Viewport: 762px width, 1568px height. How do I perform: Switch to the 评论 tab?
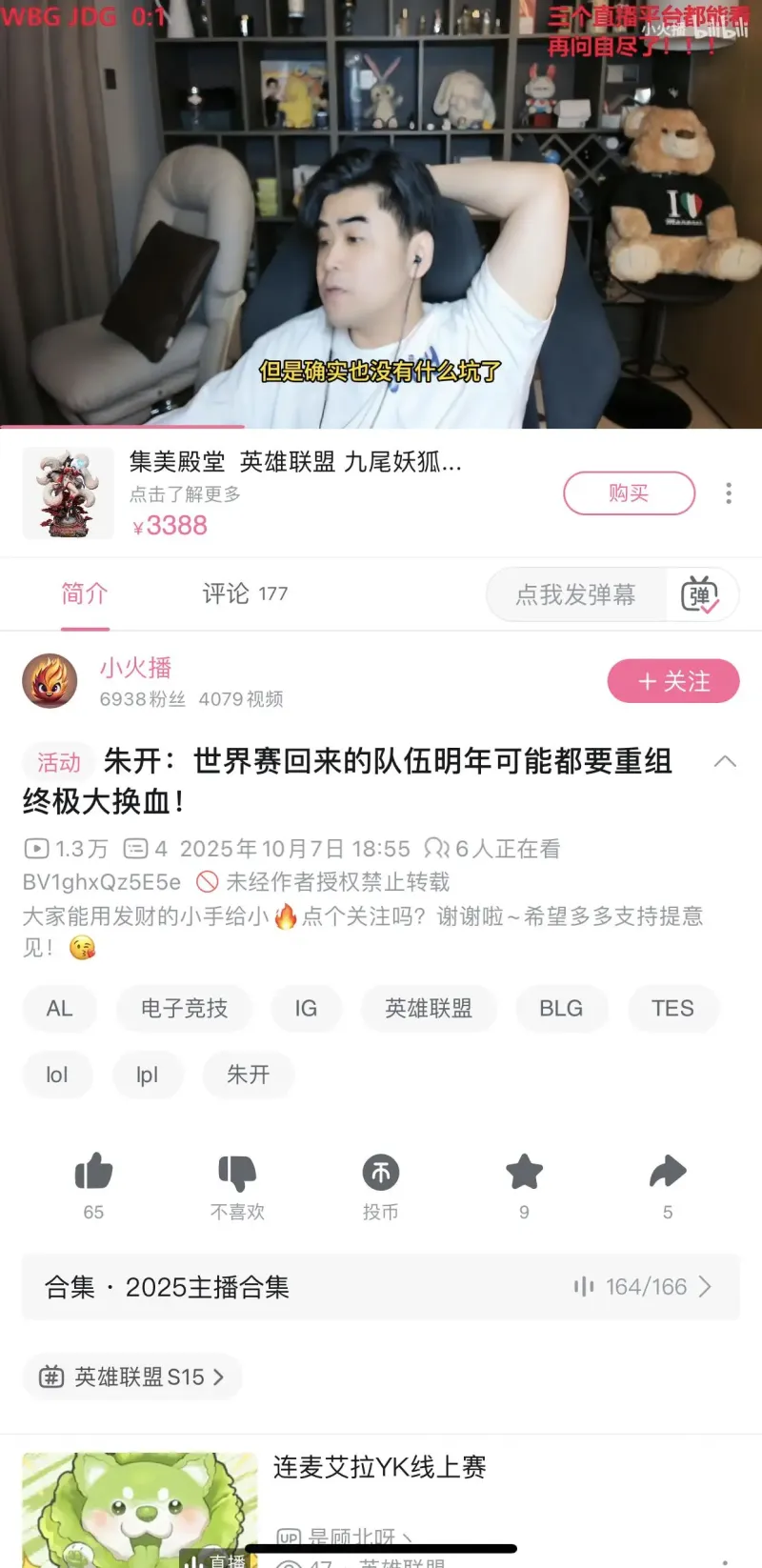(x=245, y=594)
